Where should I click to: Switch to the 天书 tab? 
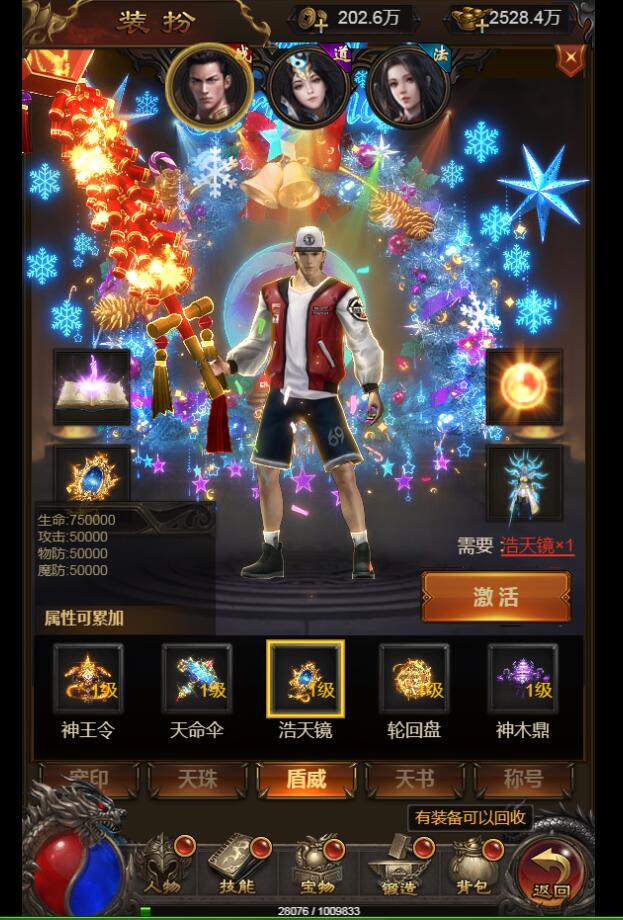414,779
